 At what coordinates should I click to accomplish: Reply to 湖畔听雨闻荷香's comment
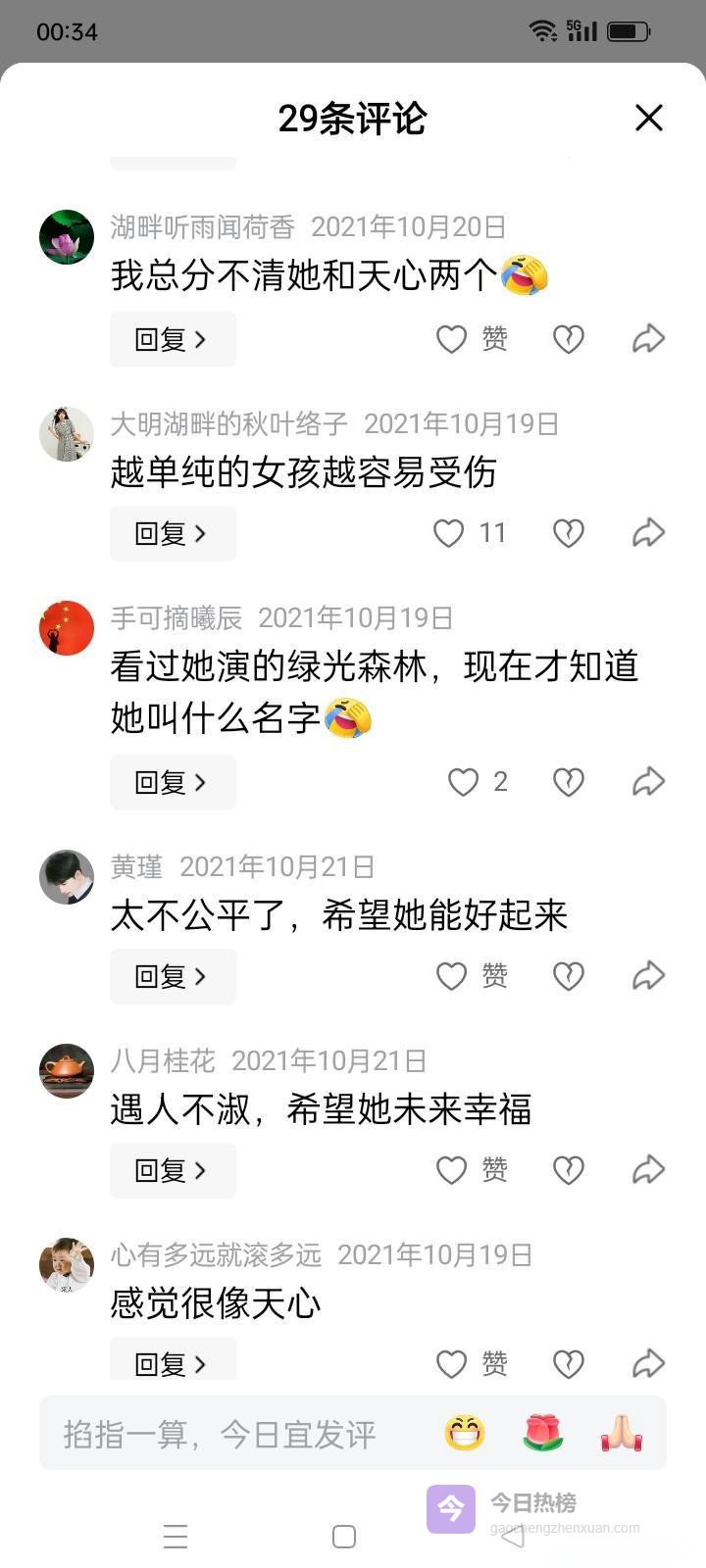click(x=173, y=339)
